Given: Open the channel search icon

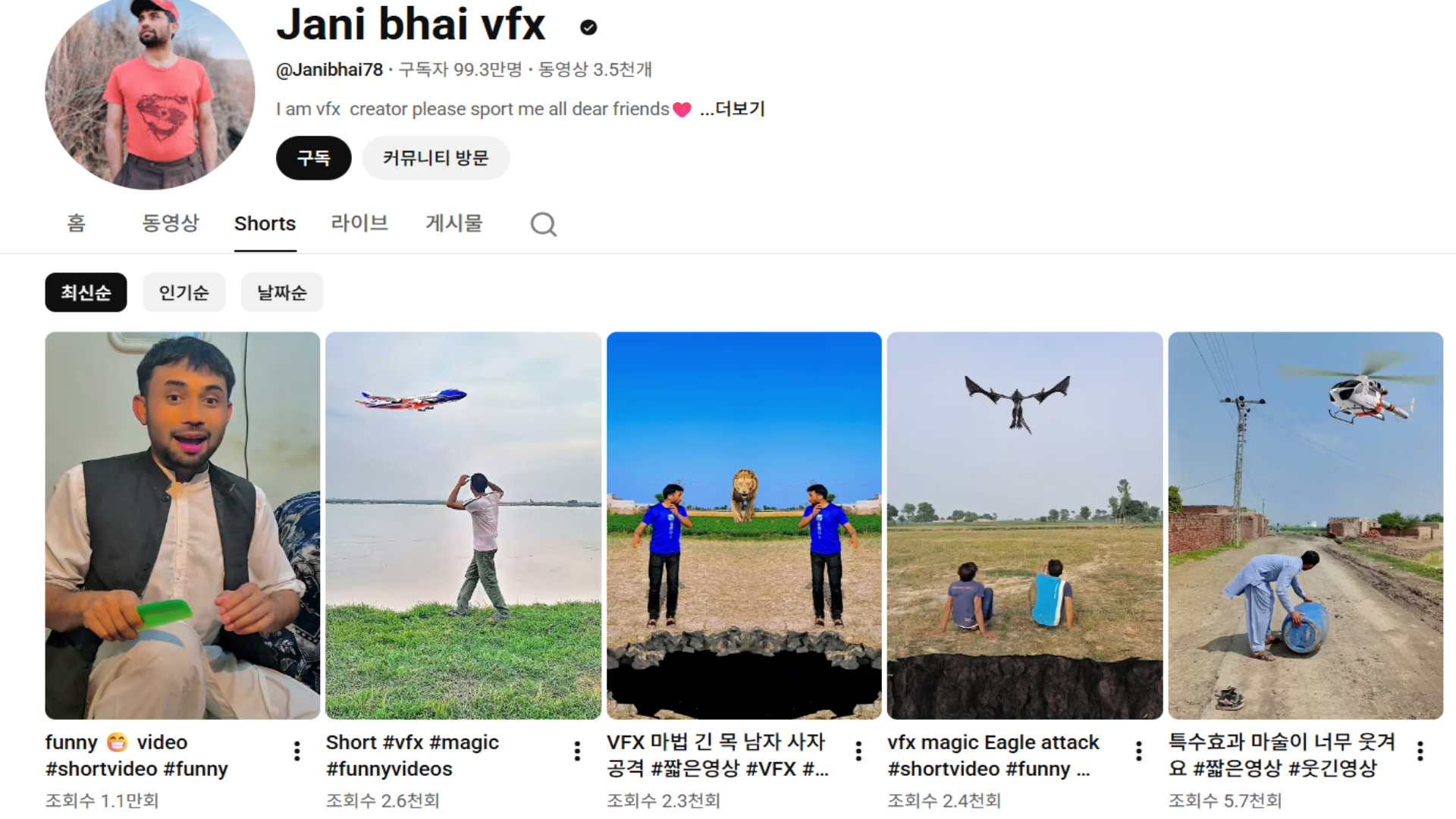Looking at the screenshot, I should 543,224.
